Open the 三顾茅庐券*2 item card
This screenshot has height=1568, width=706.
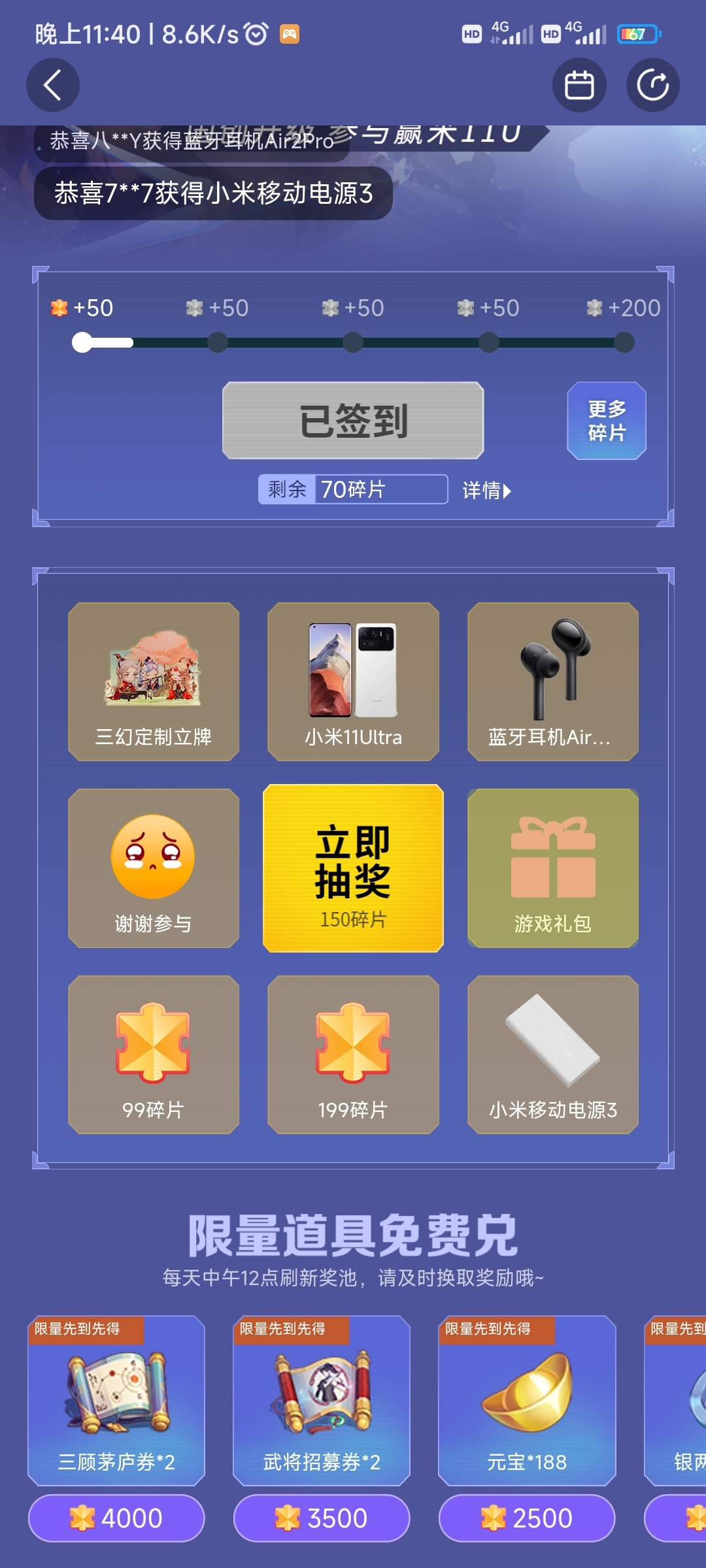pyautogui.click(x=116, y=1399)
